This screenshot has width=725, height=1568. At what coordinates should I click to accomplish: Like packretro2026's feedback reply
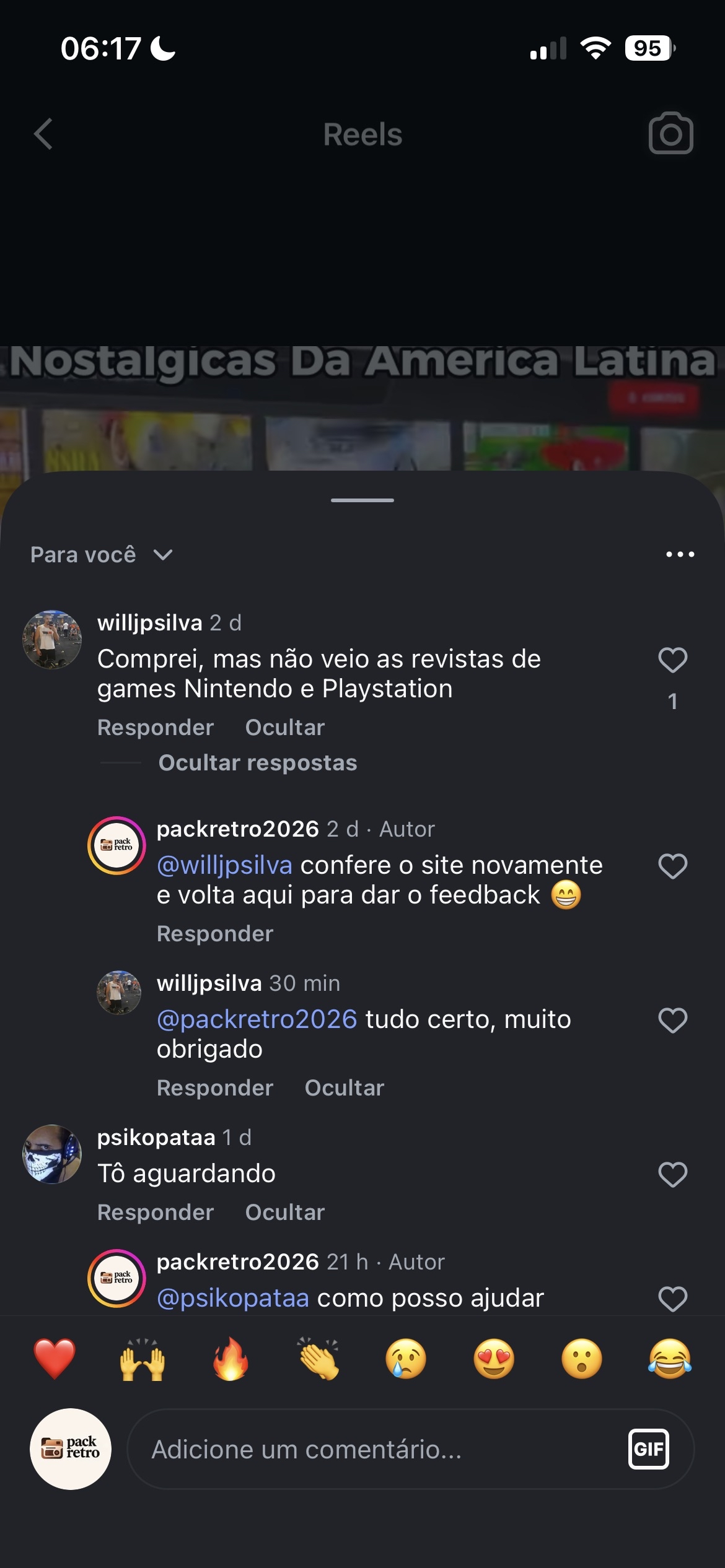(x=672, y=866)
